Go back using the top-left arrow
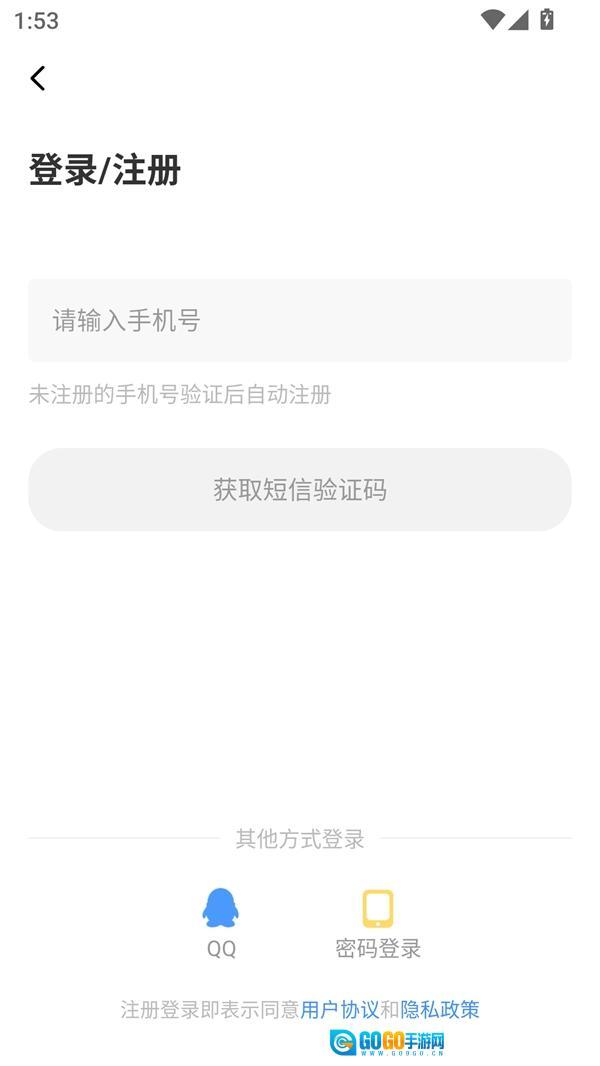The height and width of the screenshot is (1066, 600). pyautogui.click(x=38, y=78)
